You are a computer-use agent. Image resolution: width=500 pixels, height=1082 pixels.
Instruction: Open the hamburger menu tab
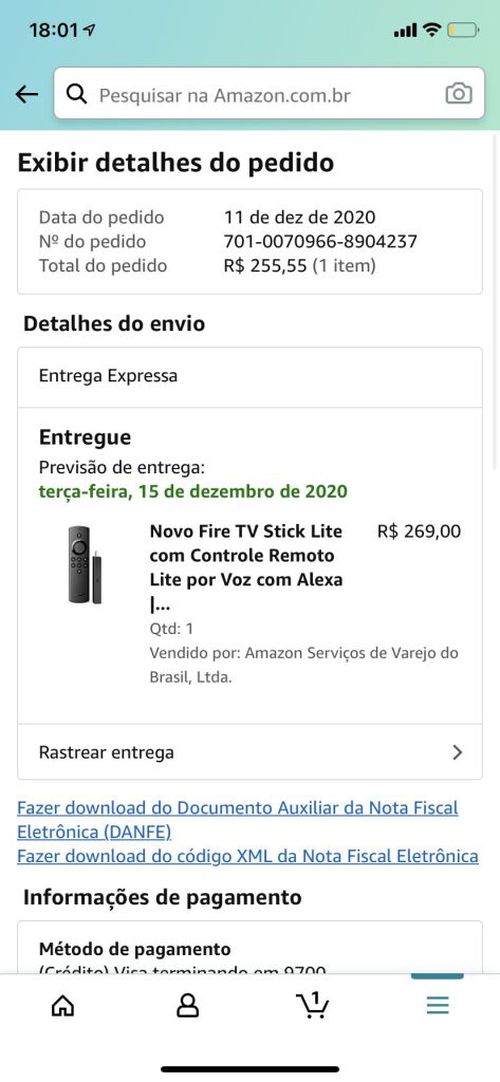coord(437,1005)
